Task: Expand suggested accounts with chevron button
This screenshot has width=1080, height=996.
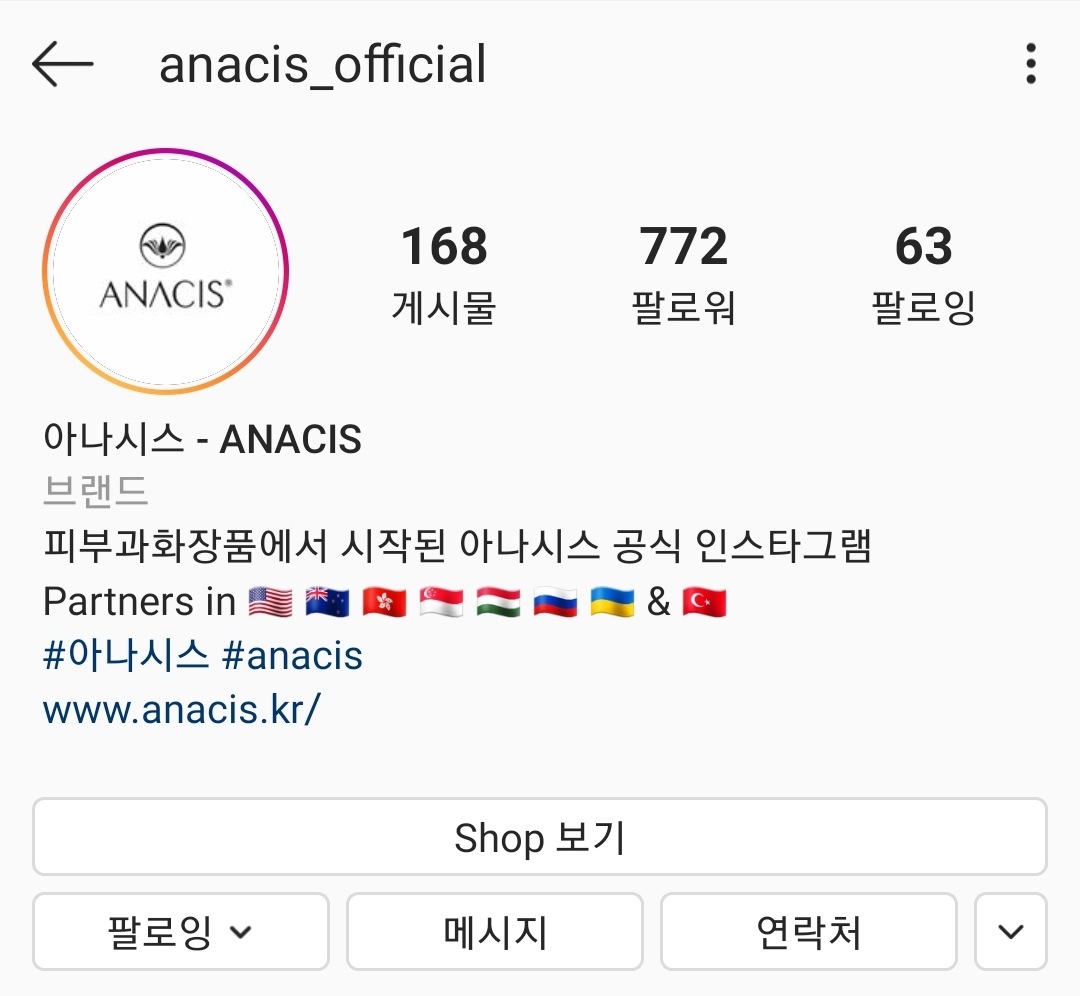Action: coord(1011,932)
